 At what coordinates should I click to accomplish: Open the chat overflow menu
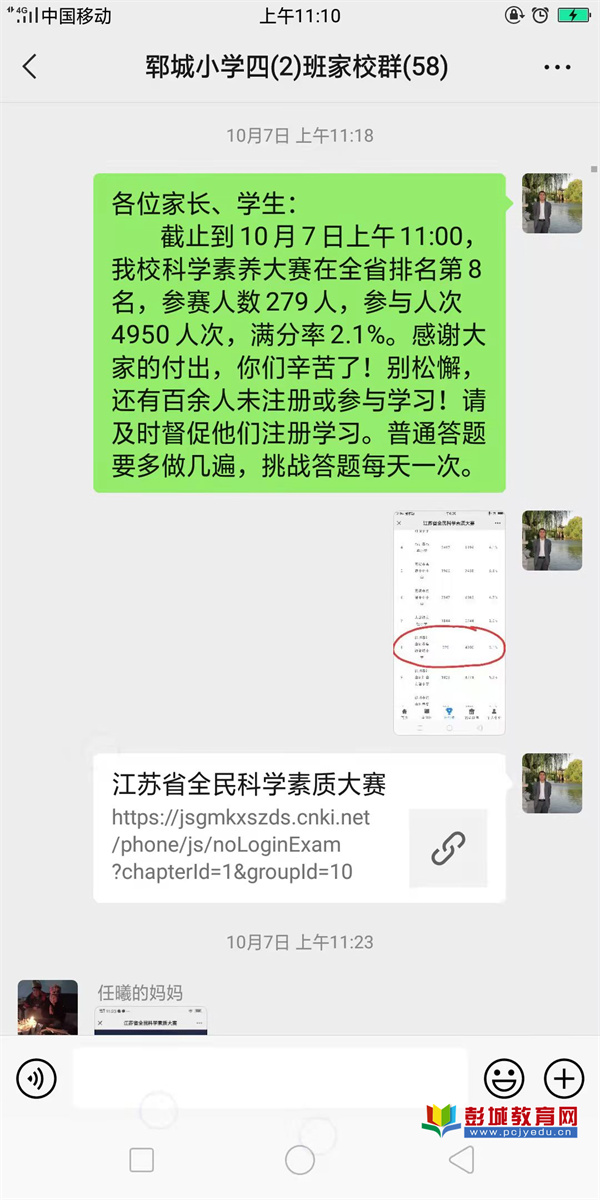pos(556,67)
